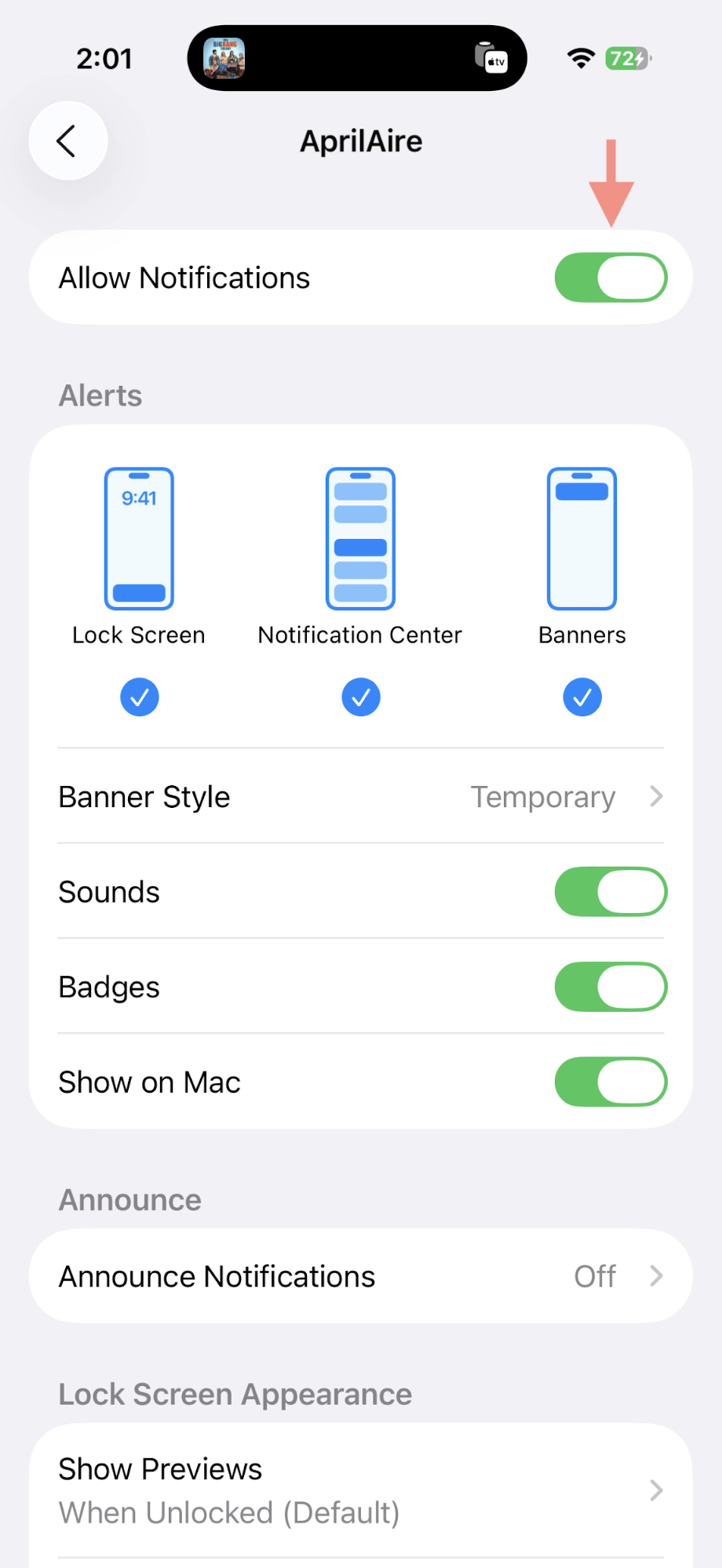The height and width of the screenshot is (1568, 722).
Task: Tap the show artwork in Dynamic Island
Action: 224,58
